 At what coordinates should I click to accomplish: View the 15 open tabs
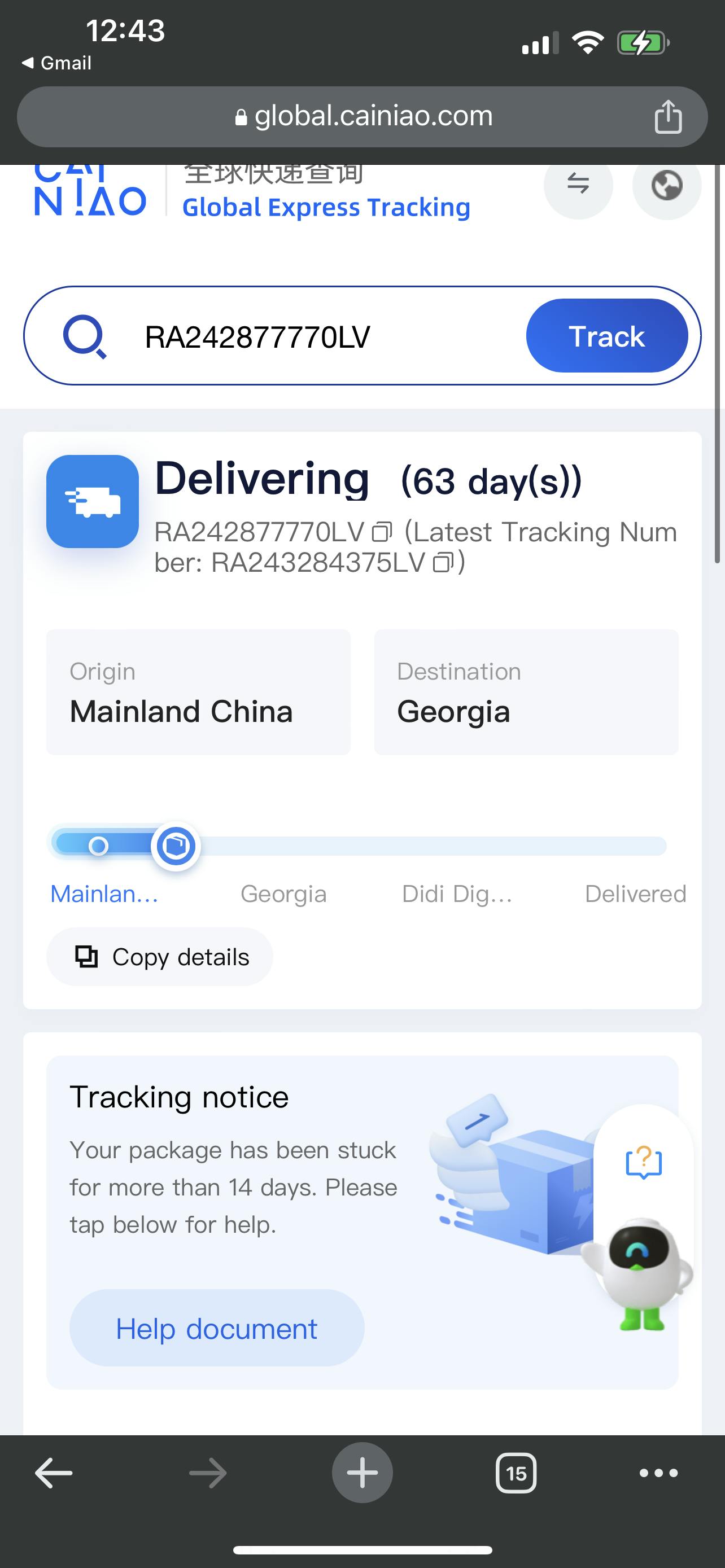tap(516, 1473)
